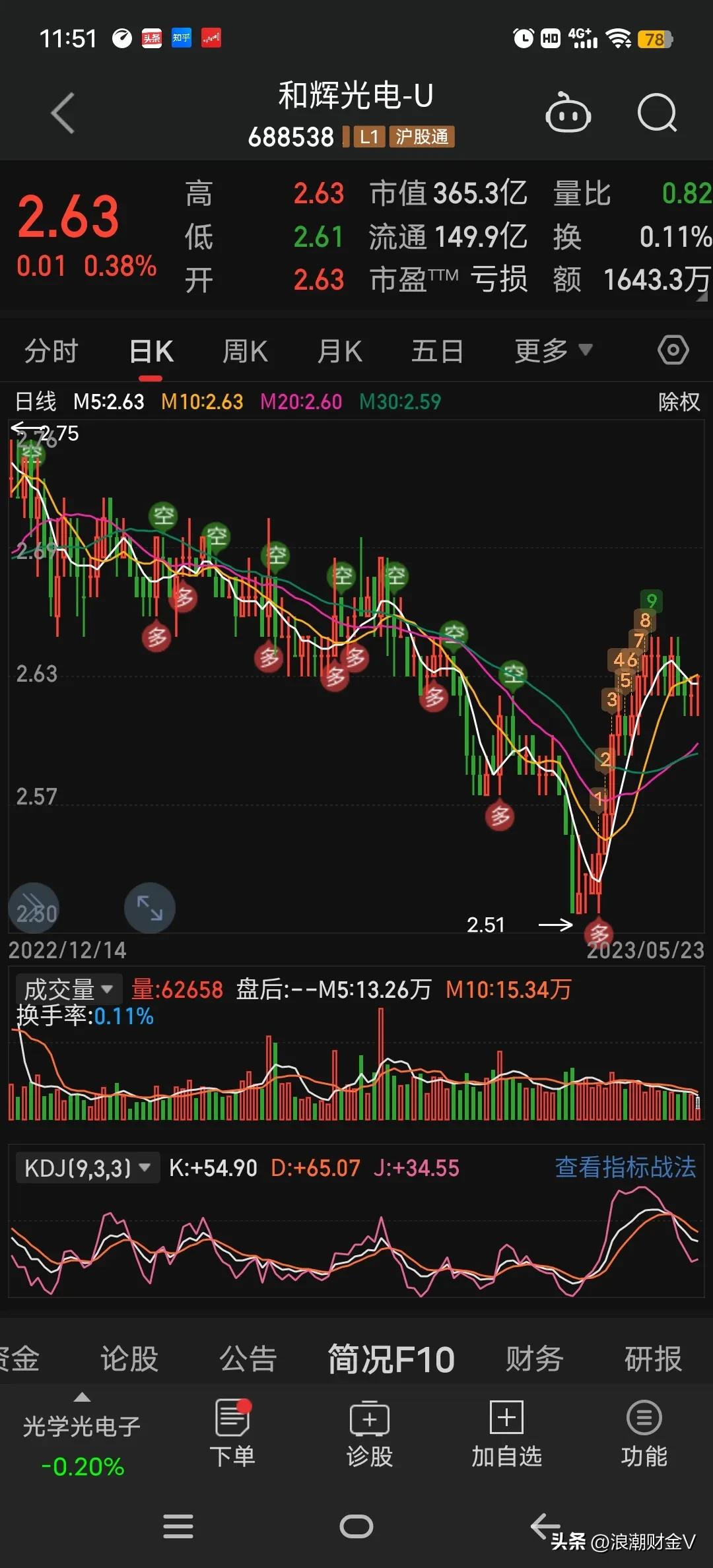View the 财务 tab
713x1568 pixels.
point(534,1358)
